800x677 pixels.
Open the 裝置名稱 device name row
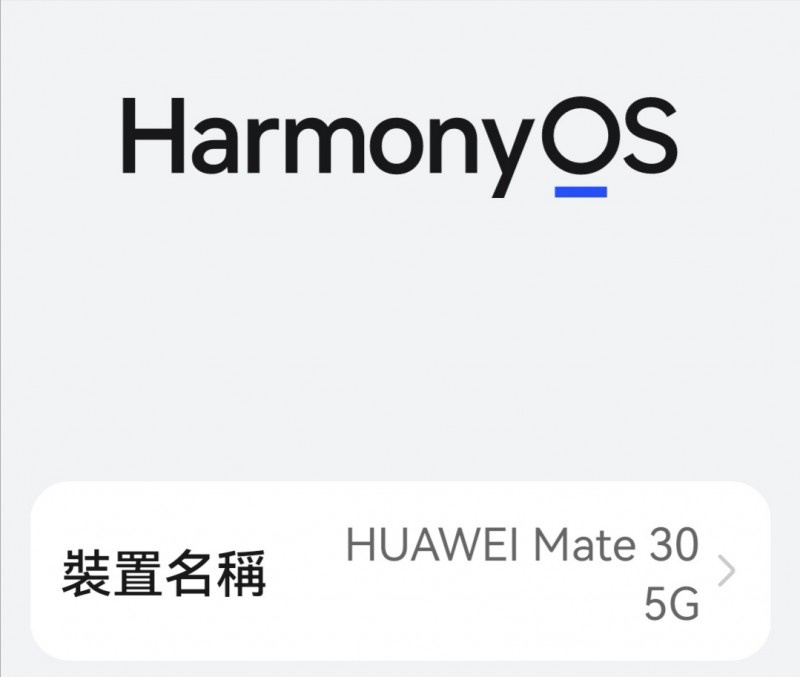(x=400, y=572)
